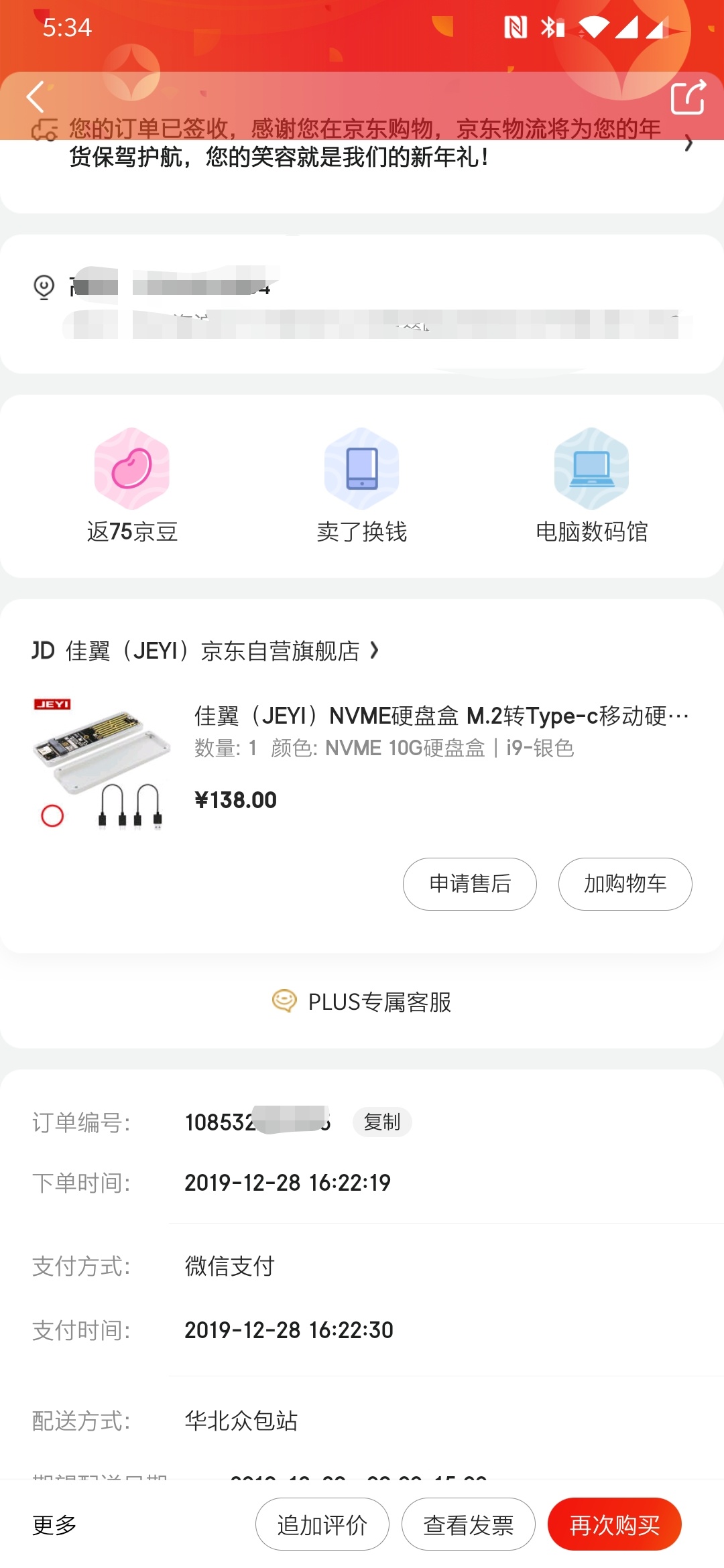Open 更多 options at the bottom

pyautogui.click(x=54, y=1524)
